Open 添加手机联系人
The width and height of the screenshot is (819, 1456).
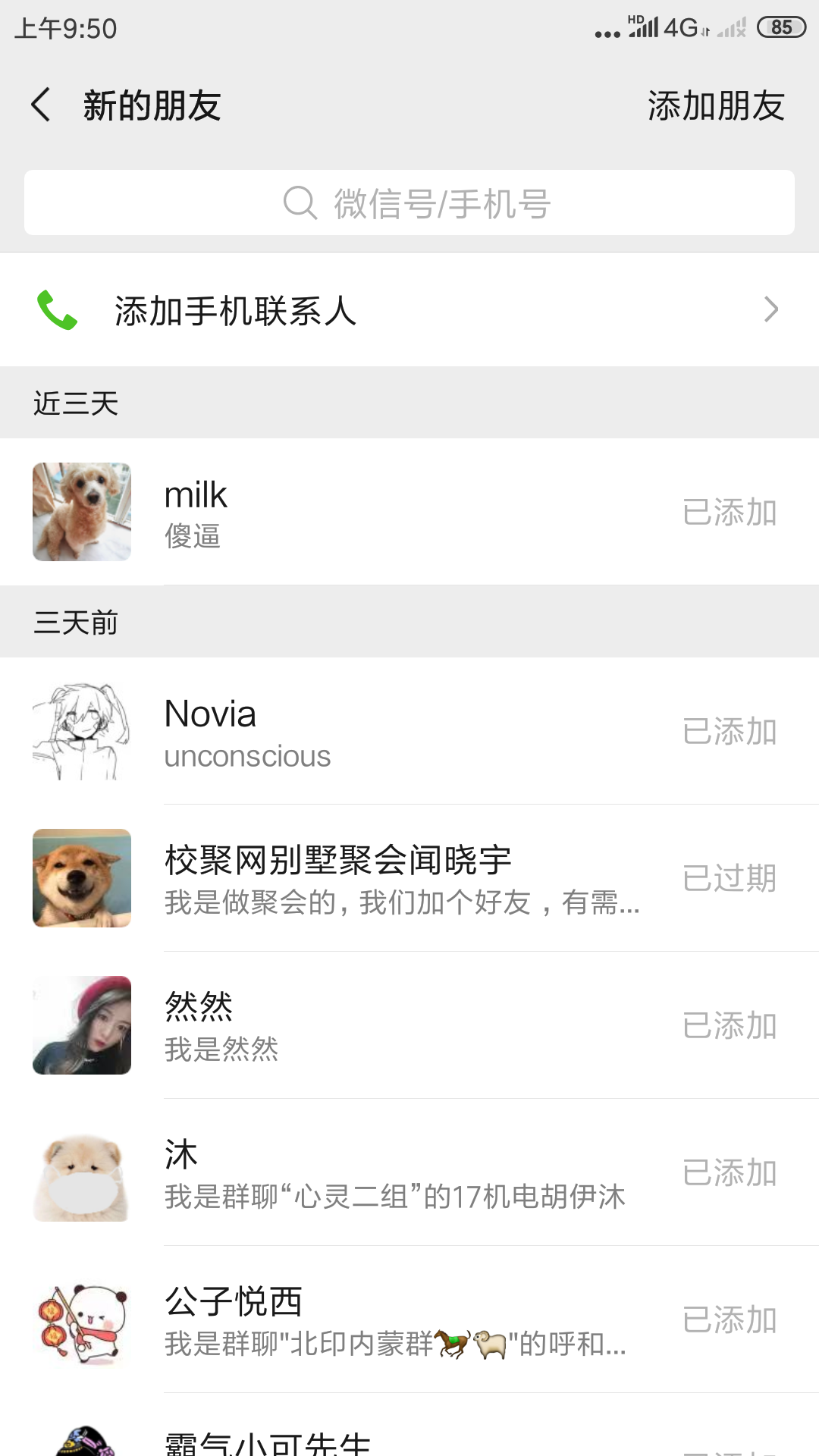(409, 309)
